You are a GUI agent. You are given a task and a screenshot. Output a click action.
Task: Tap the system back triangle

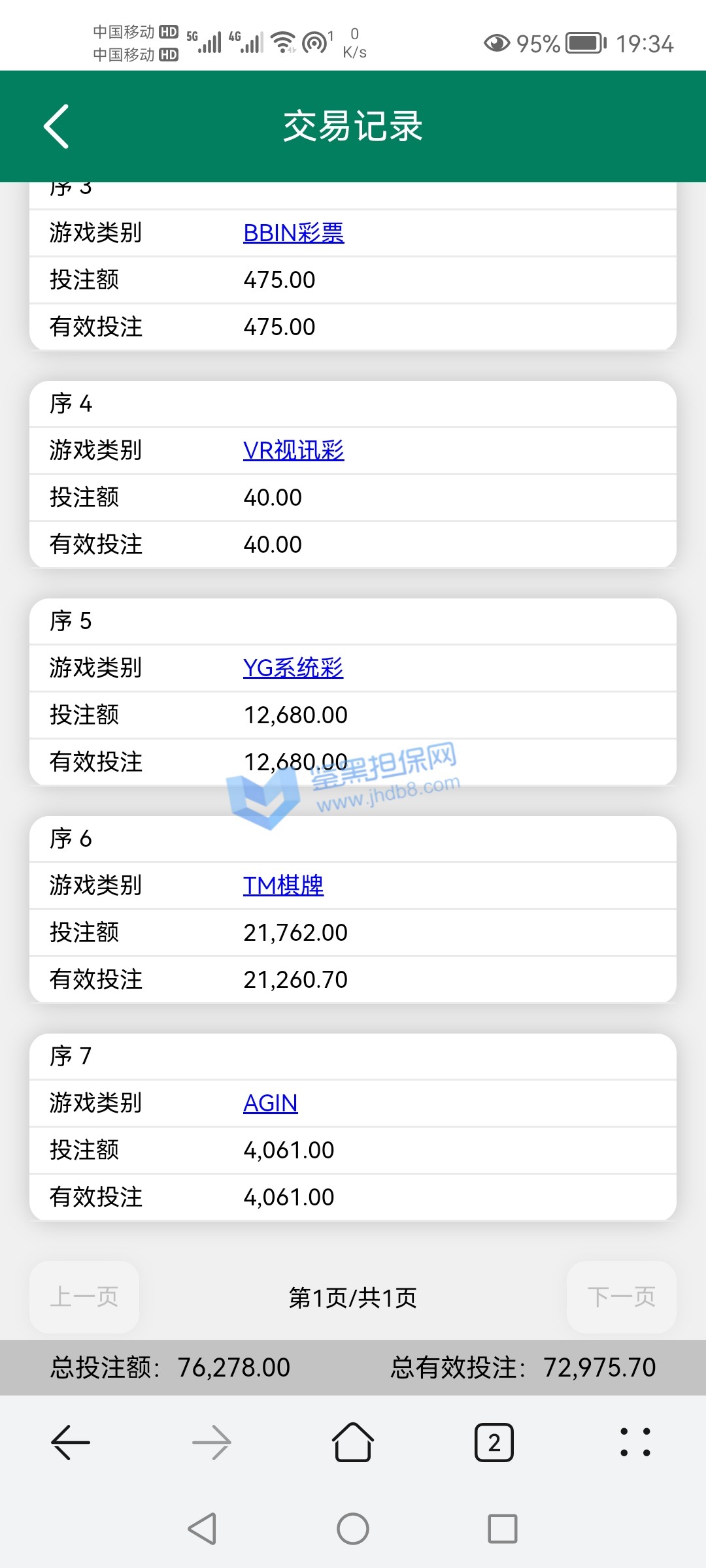(x=202, y=1529)
